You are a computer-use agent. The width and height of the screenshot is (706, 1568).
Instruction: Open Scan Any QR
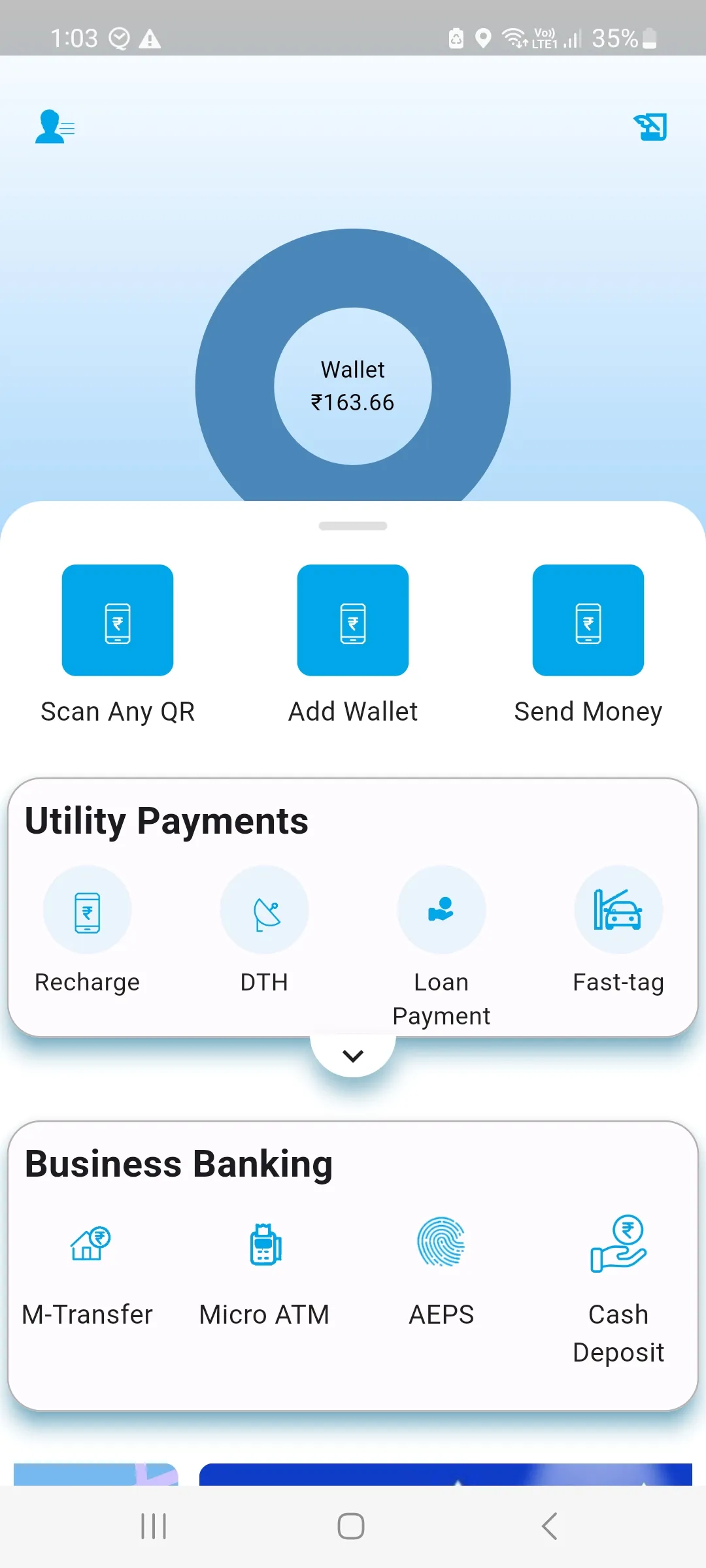[118, 621]
